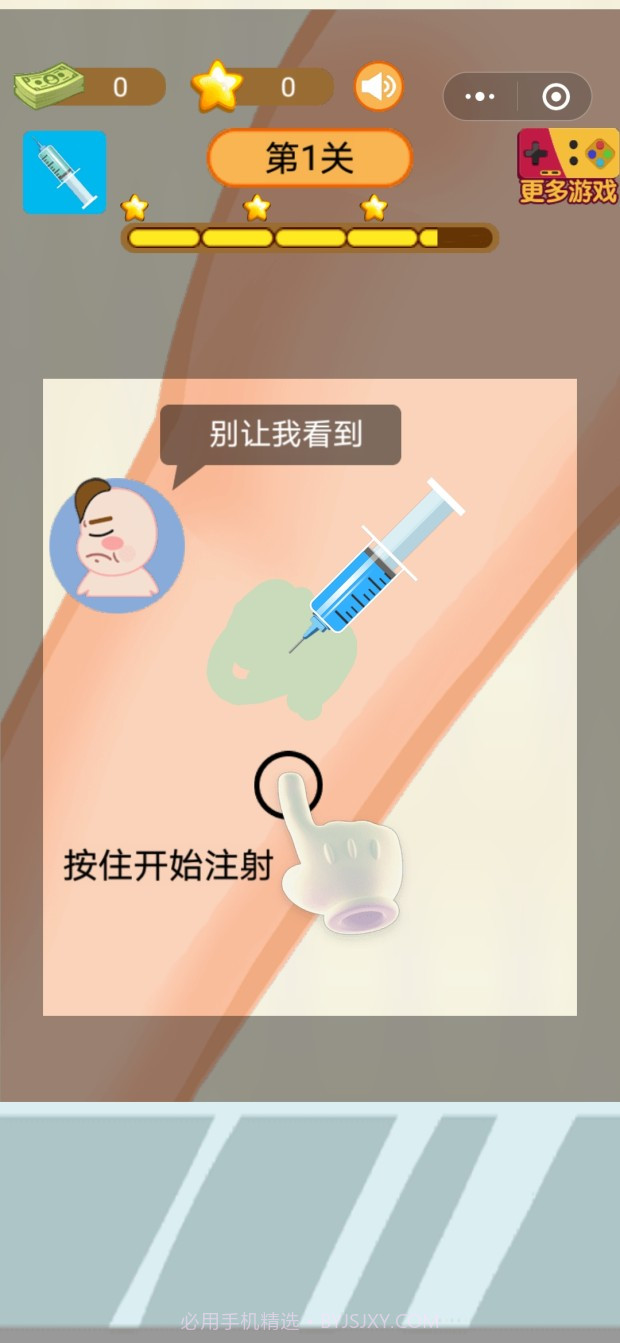Mute the game sound
This screenshot has height=1343, width=620.
click(378, 88)
